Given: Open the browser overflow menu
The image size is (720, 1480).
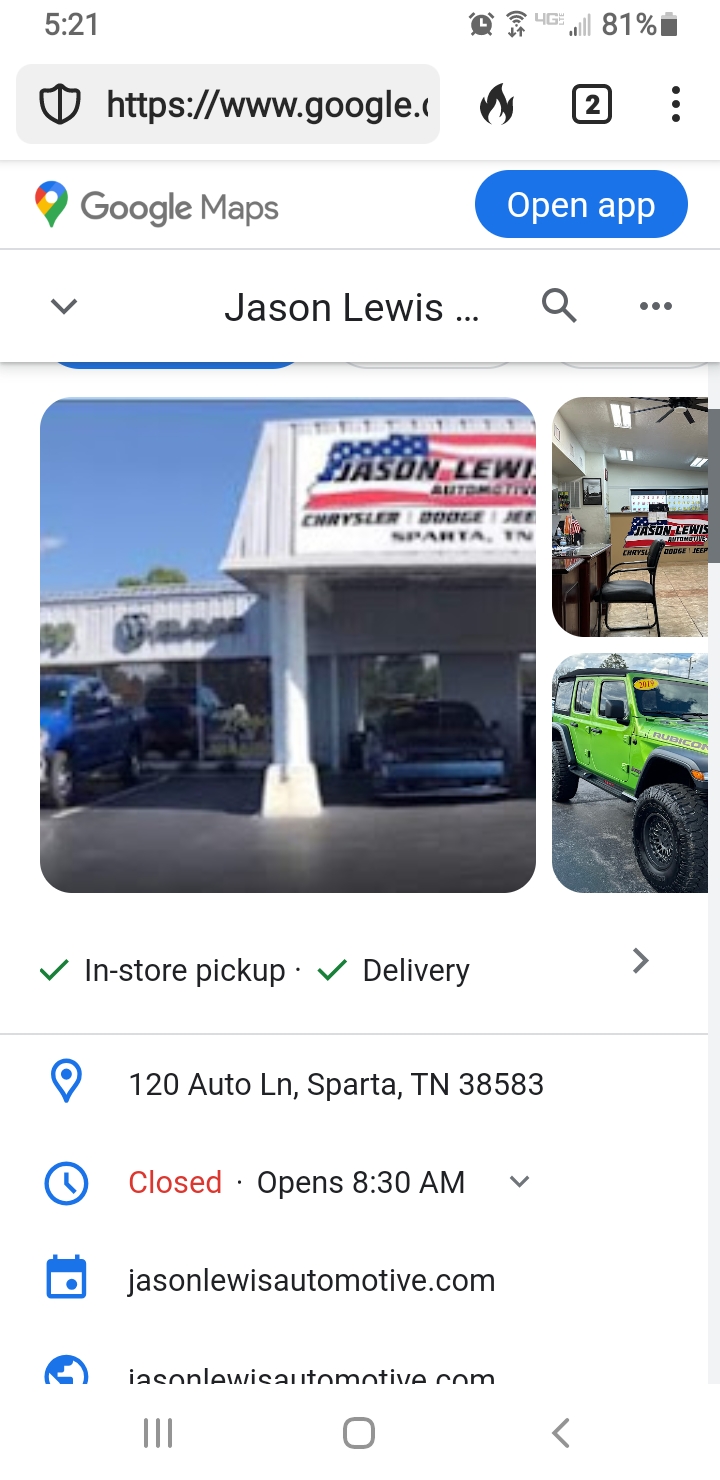Looking at the screenshot, I should [676, 104].
